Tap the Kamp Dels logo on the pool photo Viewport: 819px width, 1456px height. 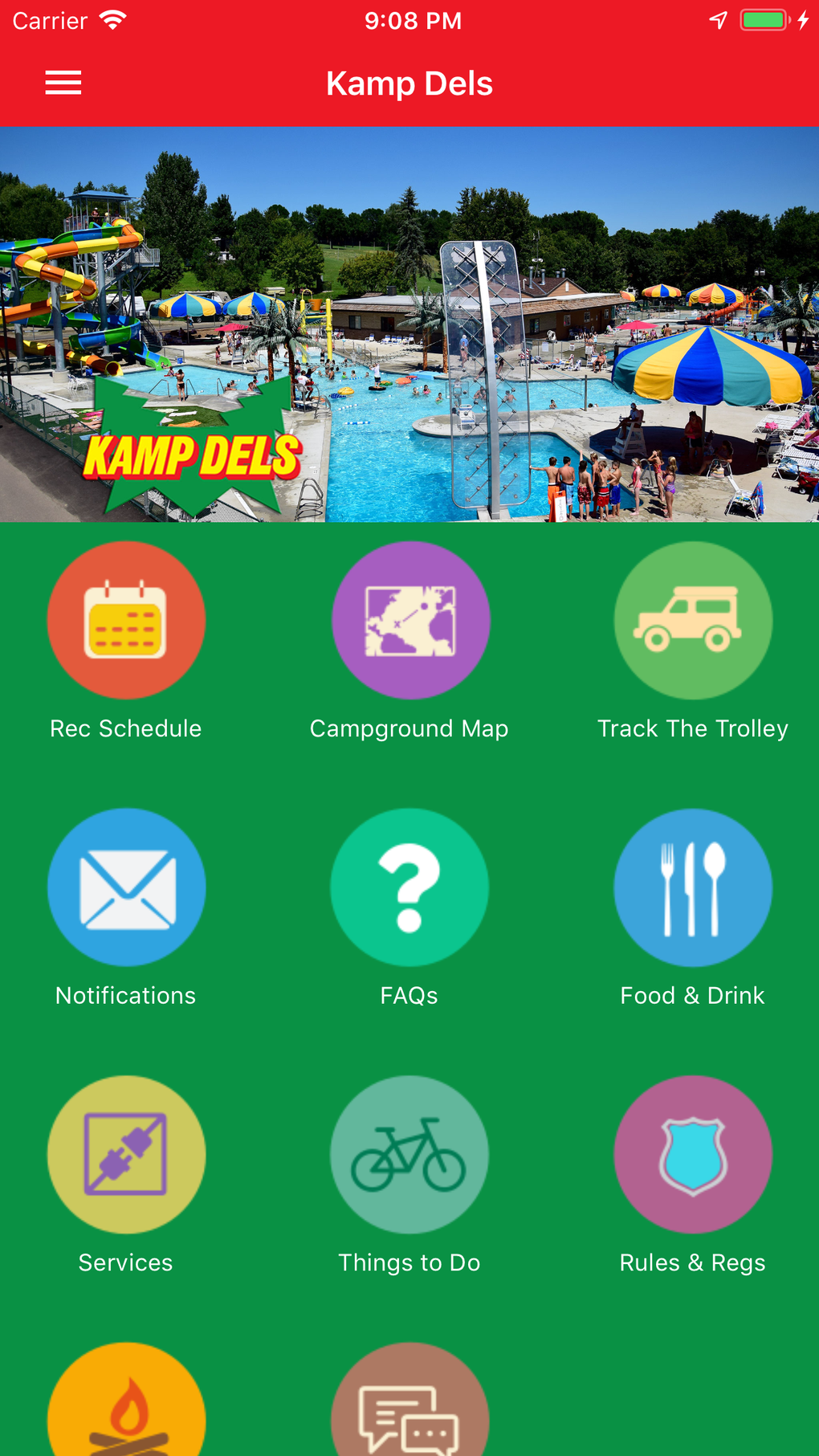pos(191,454)
